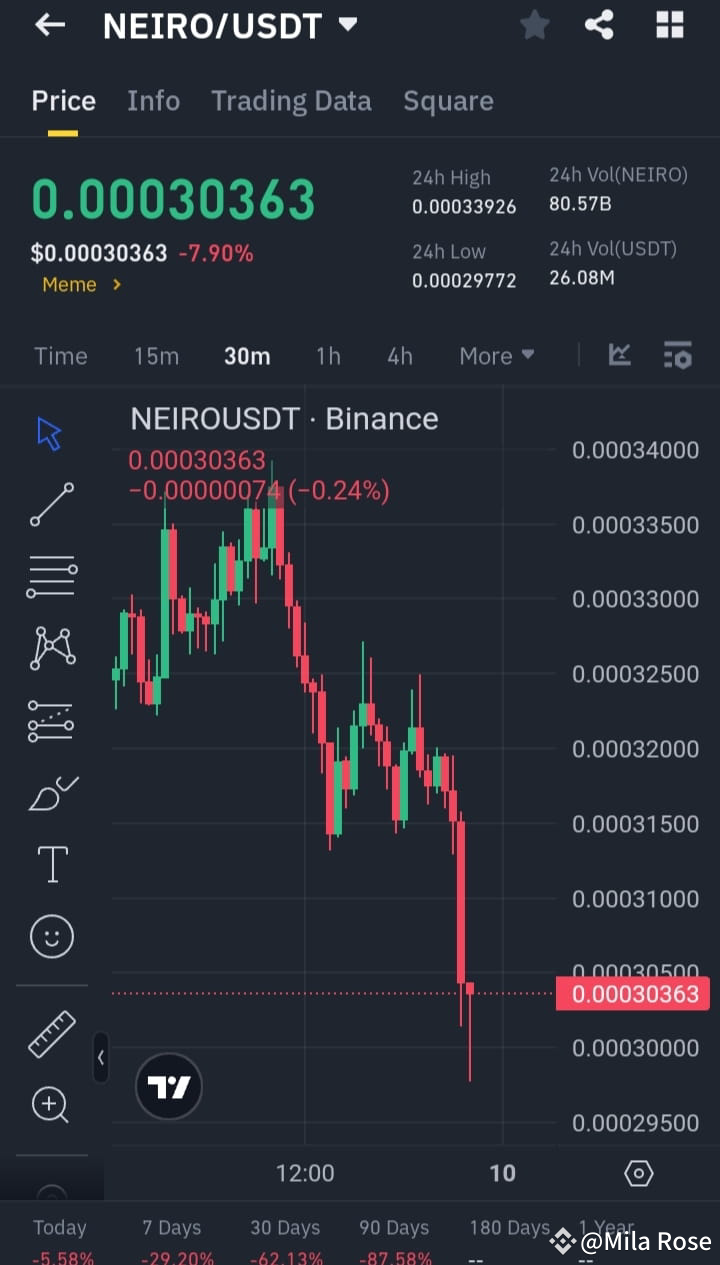Tap the share button

click(599, 25)
